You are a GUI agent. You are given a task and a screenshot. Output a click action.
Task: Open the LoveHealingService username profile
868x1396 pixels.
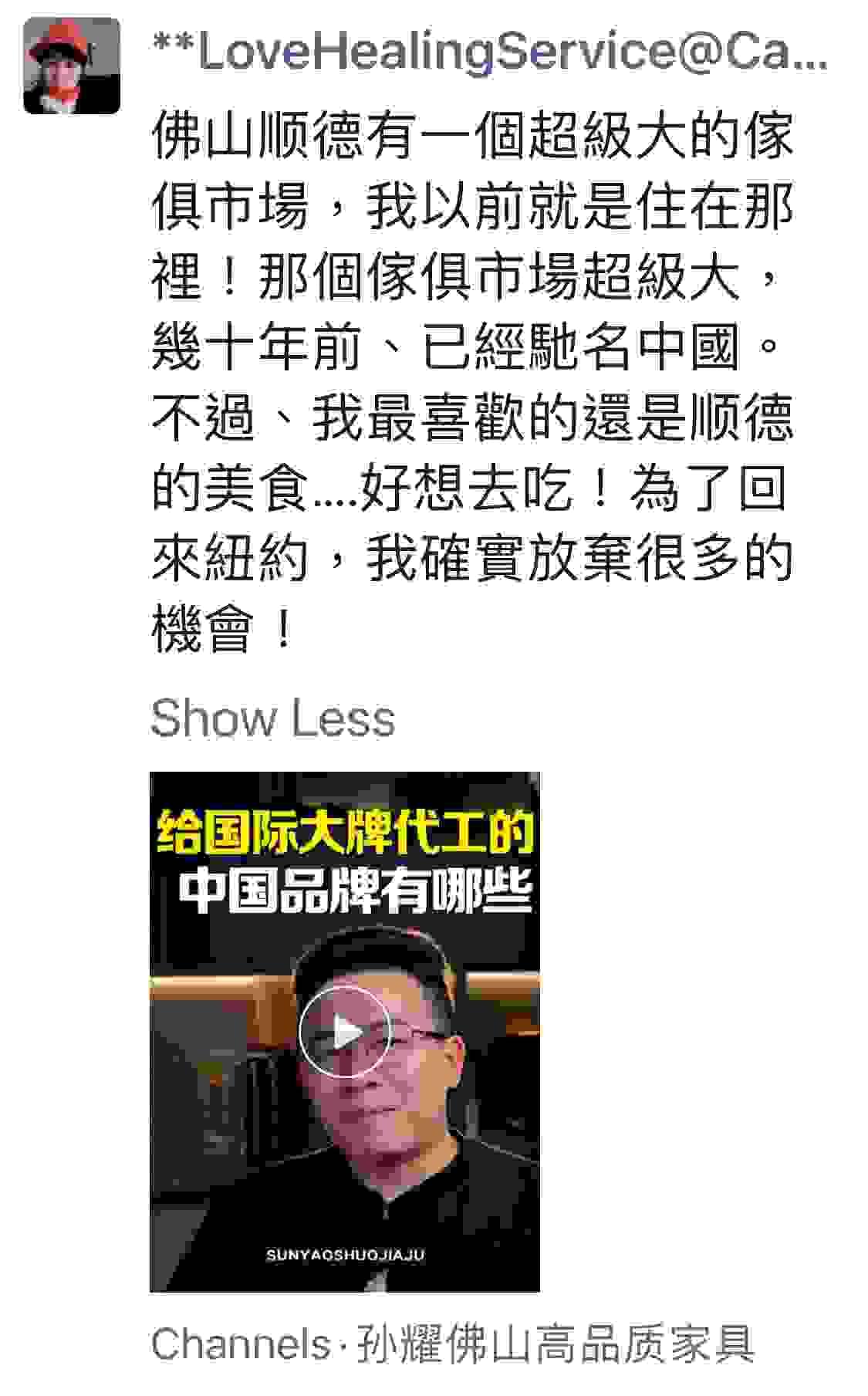(x=489, y=52)
